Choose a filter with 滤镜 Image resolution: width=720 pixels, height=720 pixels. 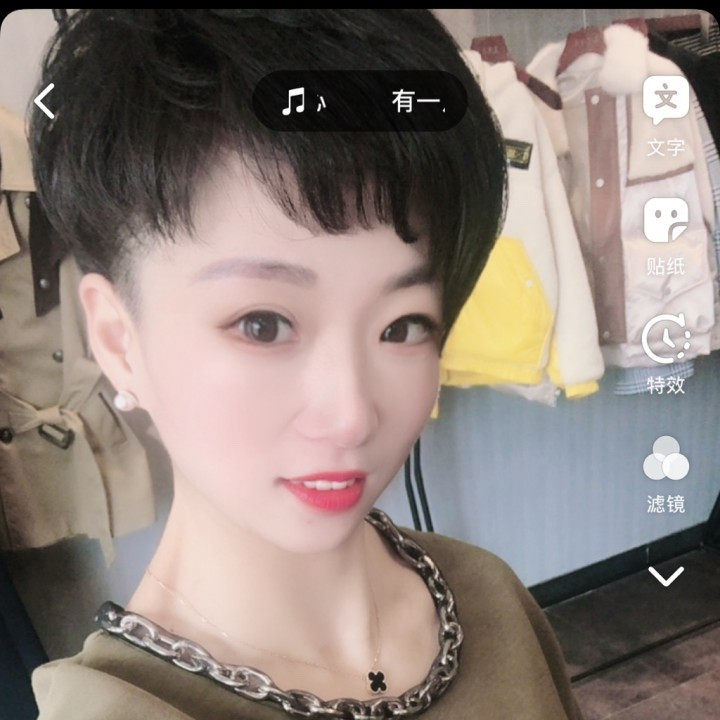click(x=666, y=473)
